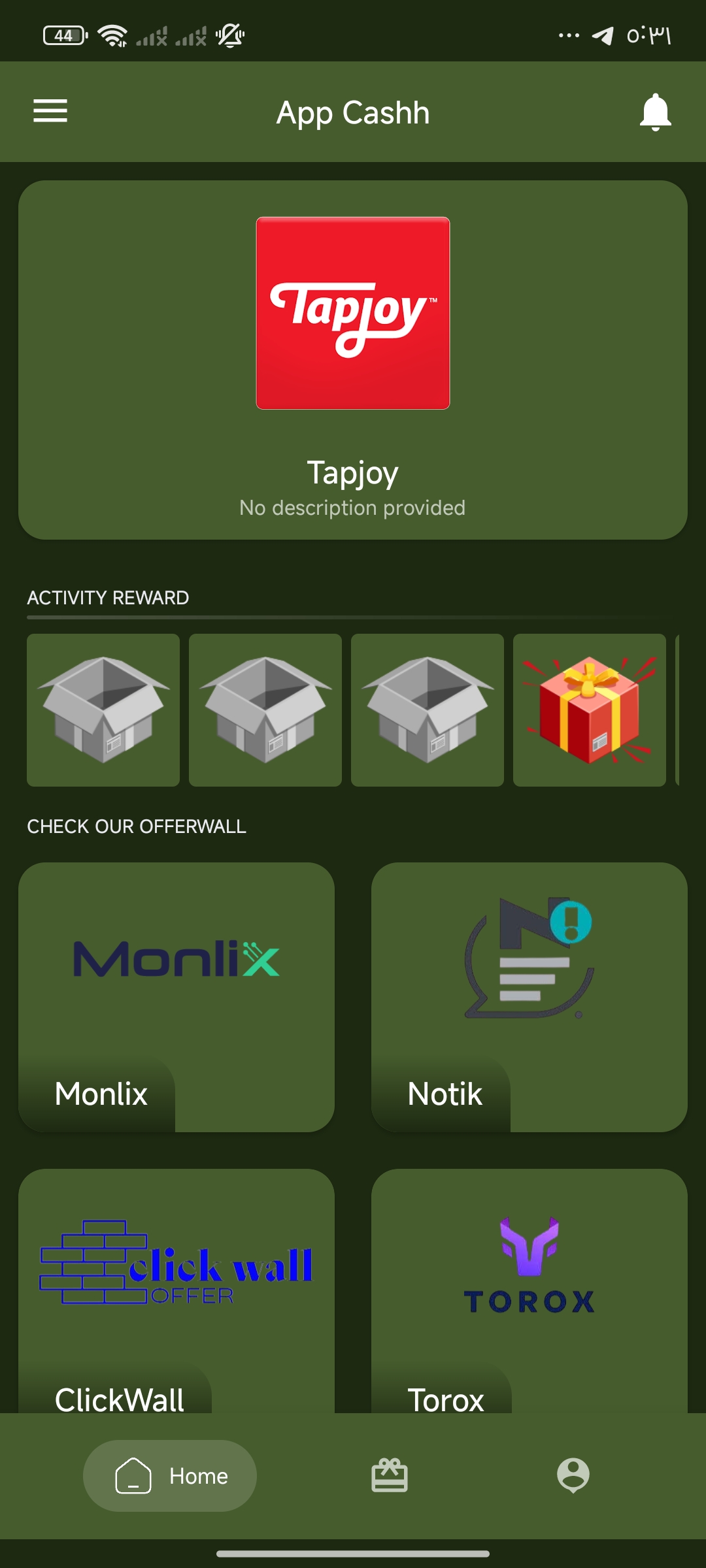Open the hamburger drawer menu
The image size is (706, 1568).
click(x=50, y=111)
